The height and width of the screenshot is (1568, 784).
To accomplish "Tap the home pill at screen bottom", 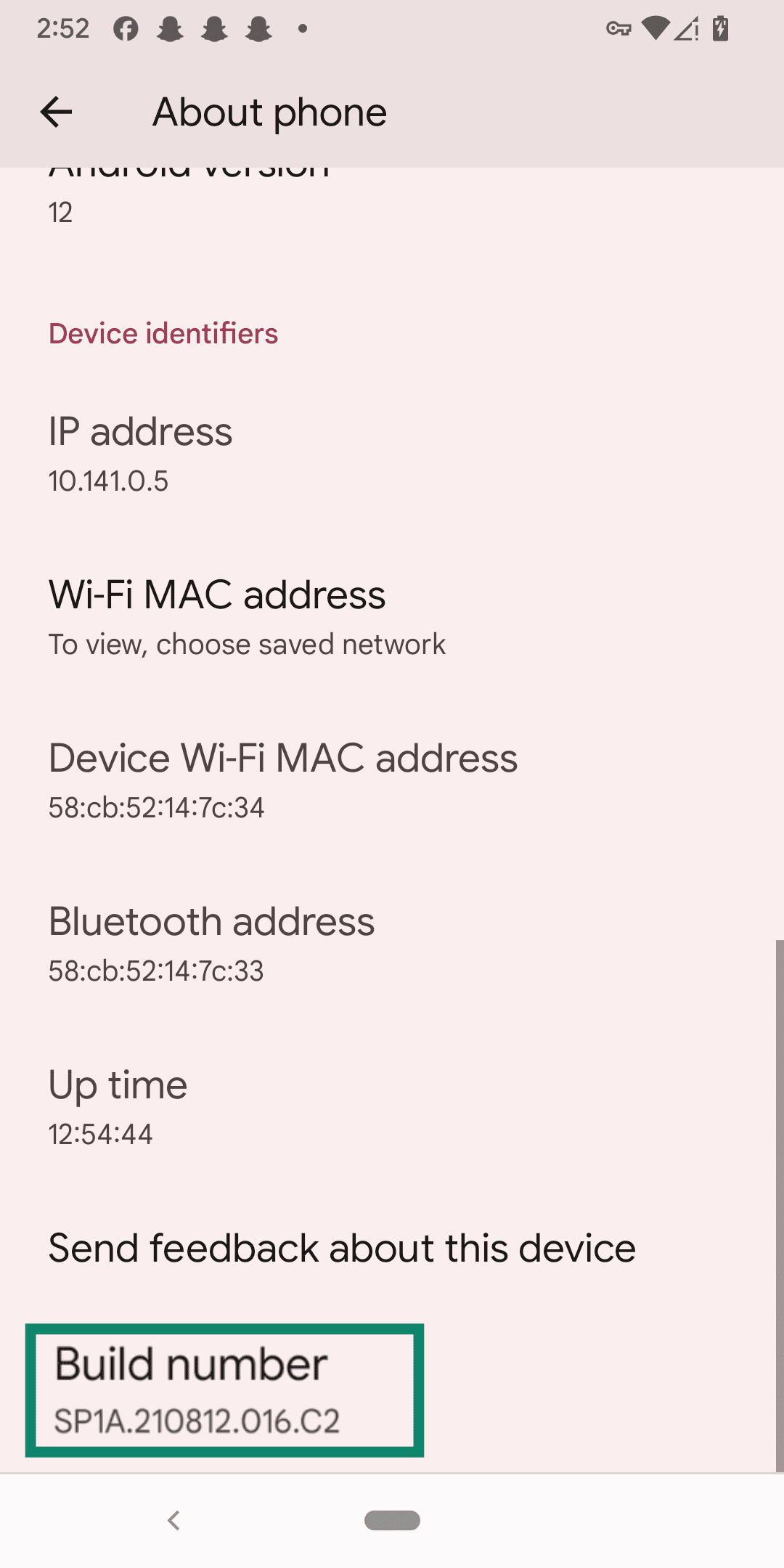I will coord(392,1520).
